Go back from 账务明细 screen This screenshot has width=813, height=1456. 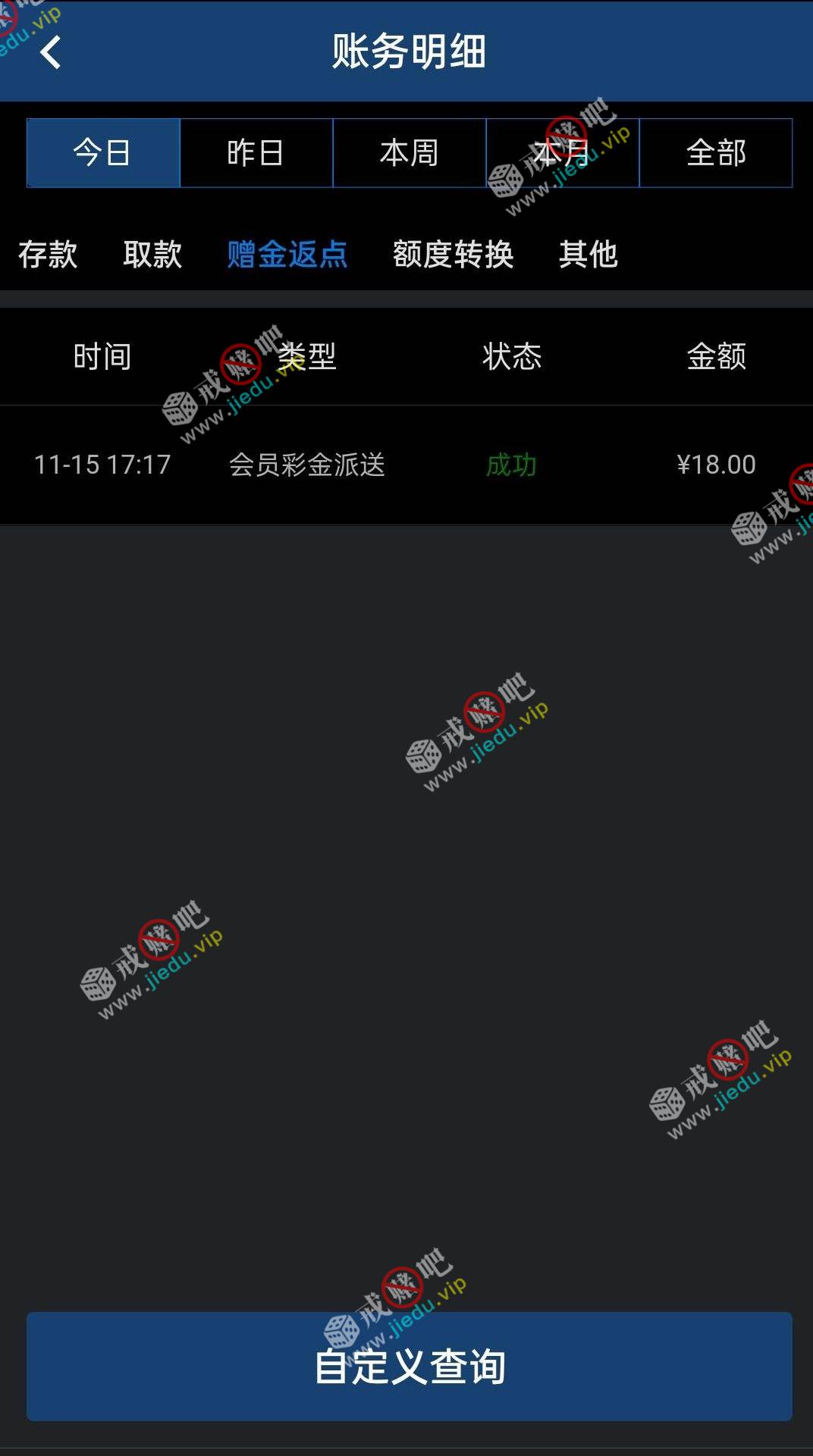(50, 52)
